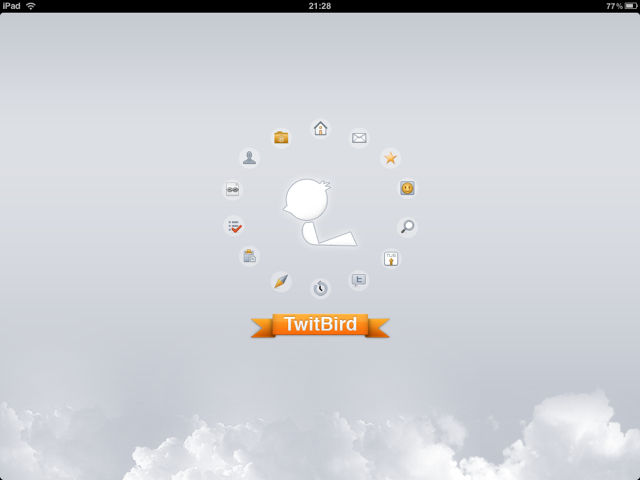Screen dimensions: 640x480
Task: Open the home timeline icon
Action: (320, 128)
